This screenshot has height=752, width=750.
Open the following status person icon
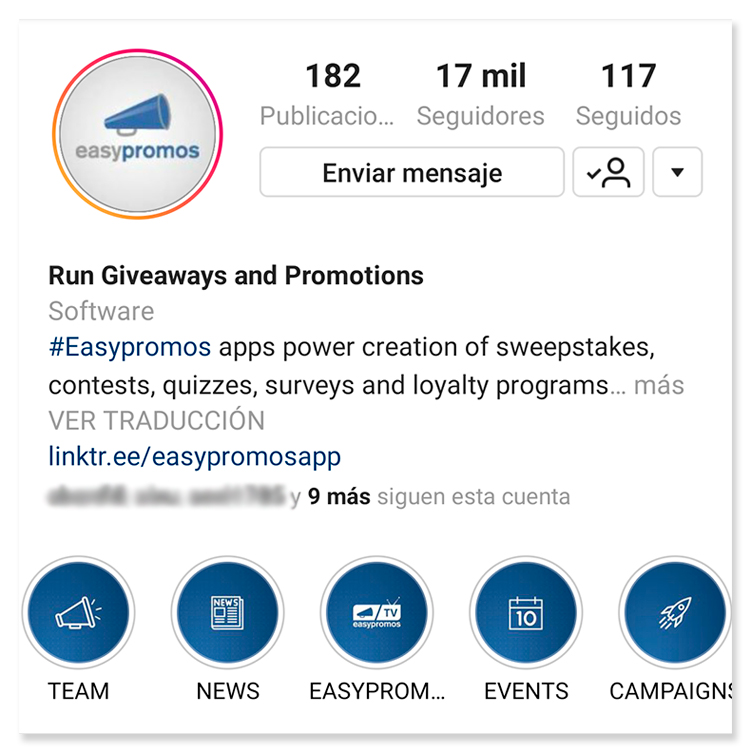point(608,173)
